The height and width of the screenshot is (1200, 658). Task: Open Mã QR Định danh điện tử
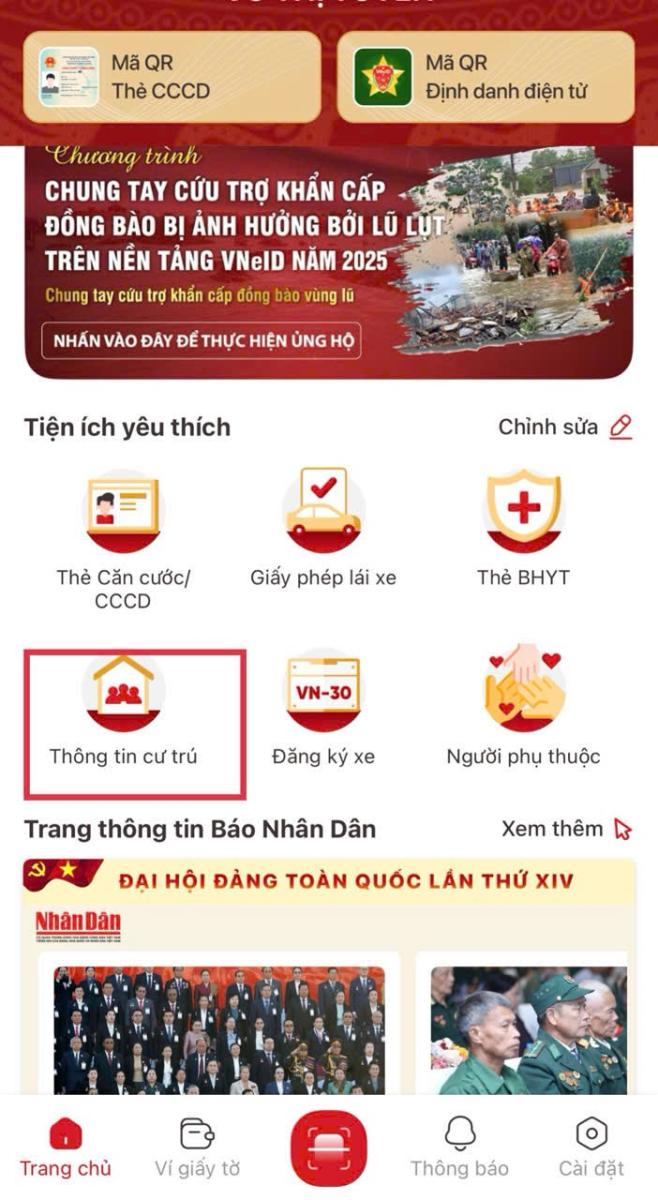486,77
